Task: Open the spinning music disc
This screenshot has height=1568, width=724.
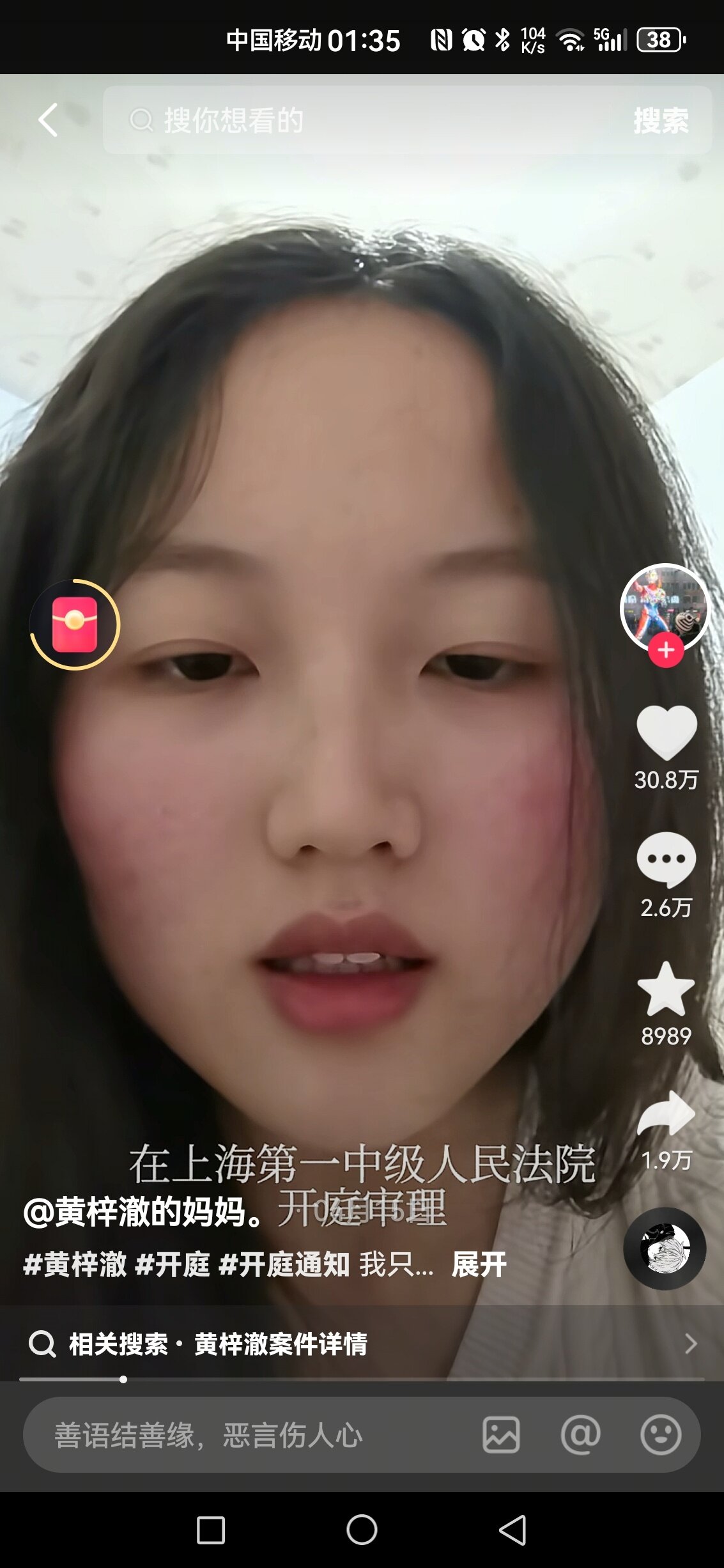Action: point(665,1248)
